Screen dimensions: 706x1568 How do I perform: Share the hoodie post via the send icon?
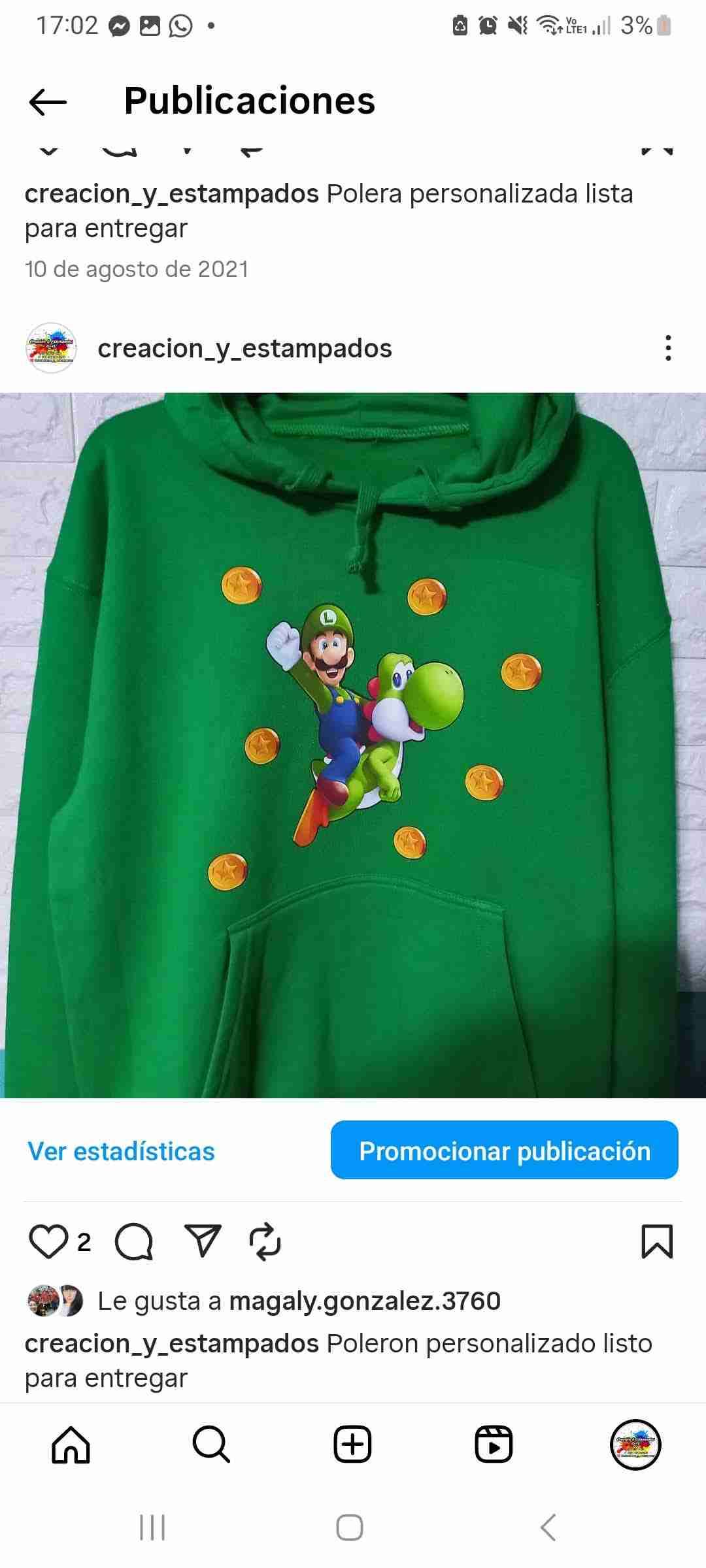coord(203,1241)
